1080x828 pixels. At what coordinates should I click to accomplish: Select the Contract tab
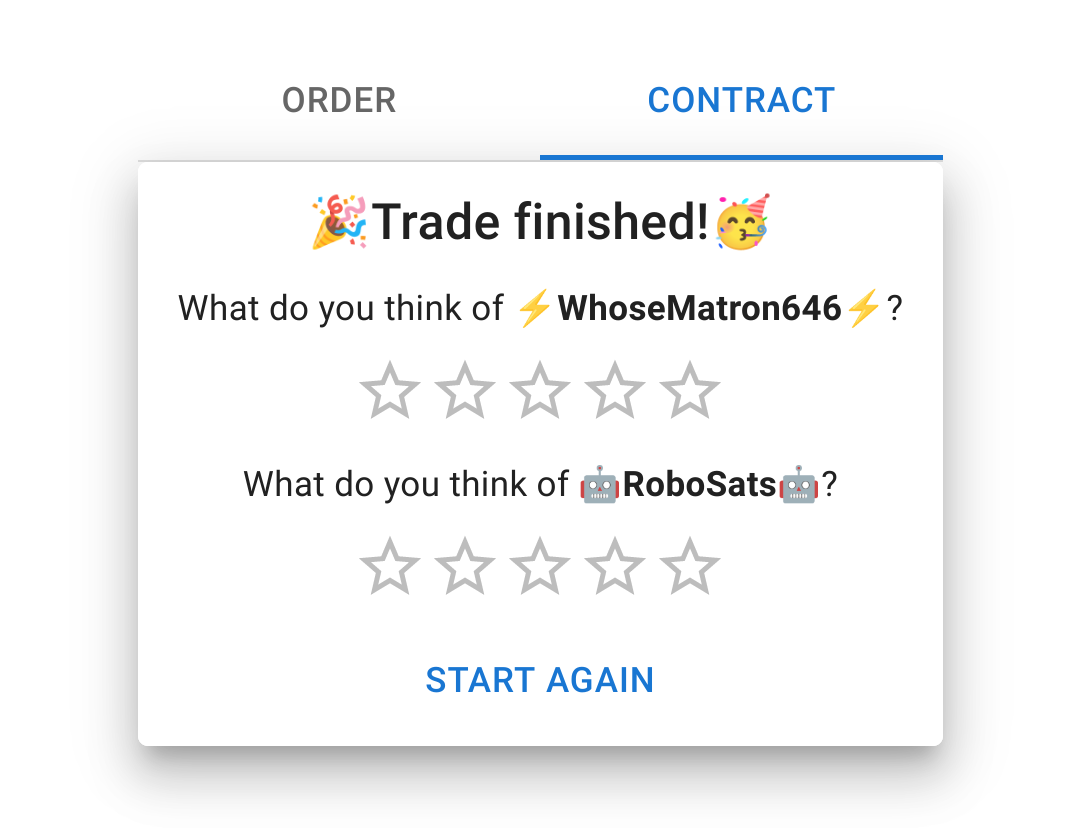coord(741,101)
